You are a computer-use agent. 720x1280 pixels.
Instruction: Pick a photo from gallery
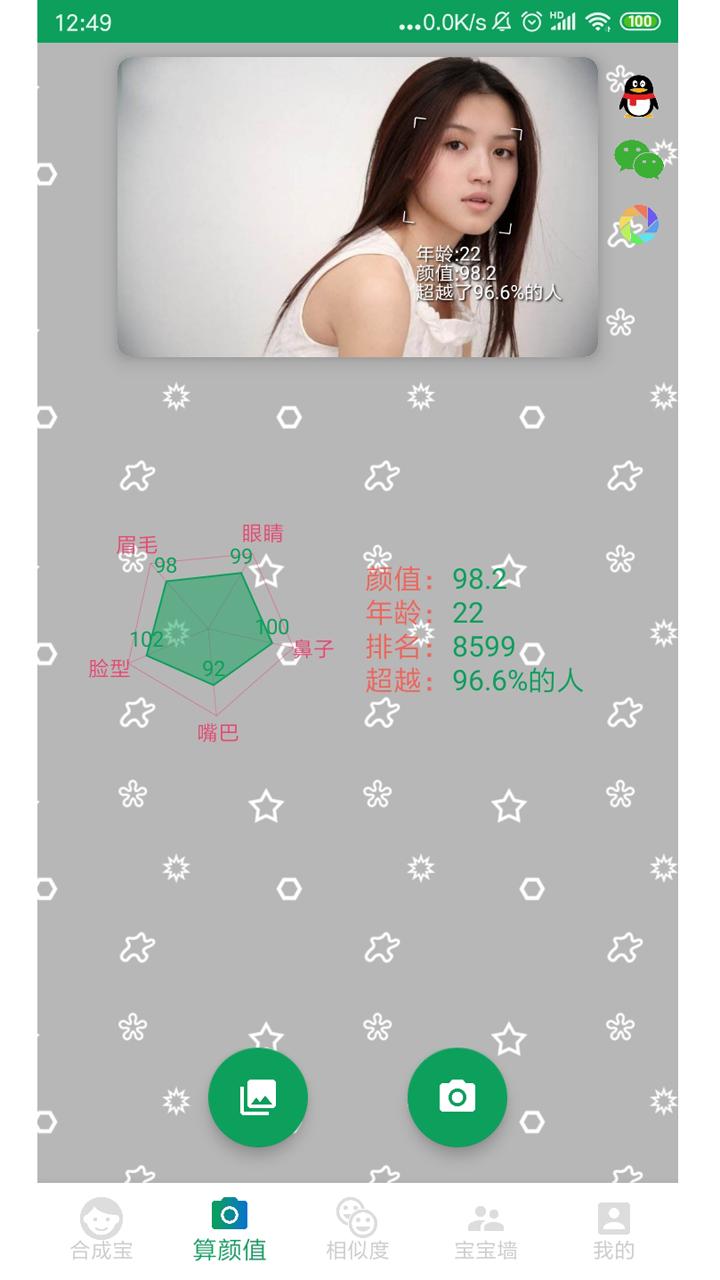pyautogui.click(x=258, y=1097)
